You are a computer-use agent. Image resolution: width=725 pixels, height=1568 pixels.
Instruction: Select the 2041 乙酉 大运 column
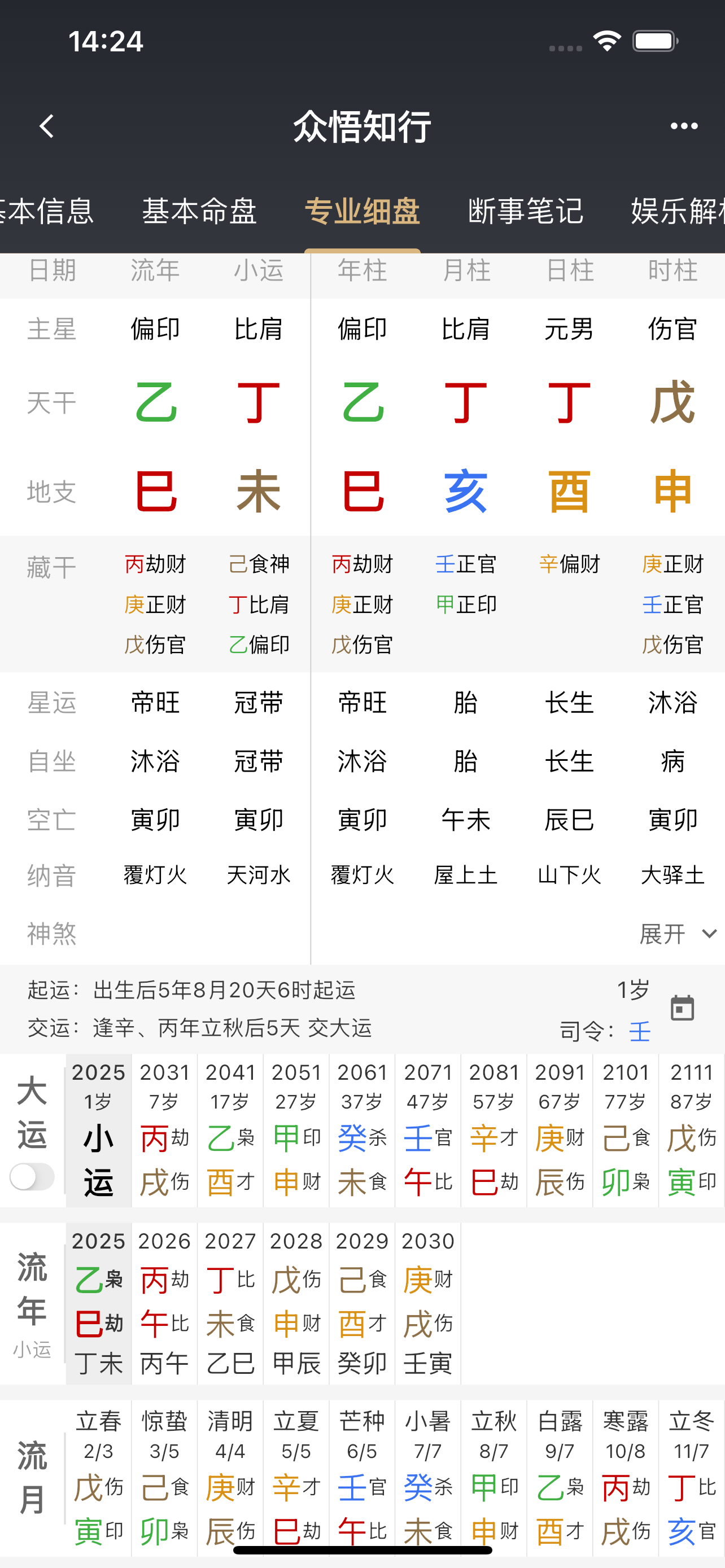pos(230,1130)
